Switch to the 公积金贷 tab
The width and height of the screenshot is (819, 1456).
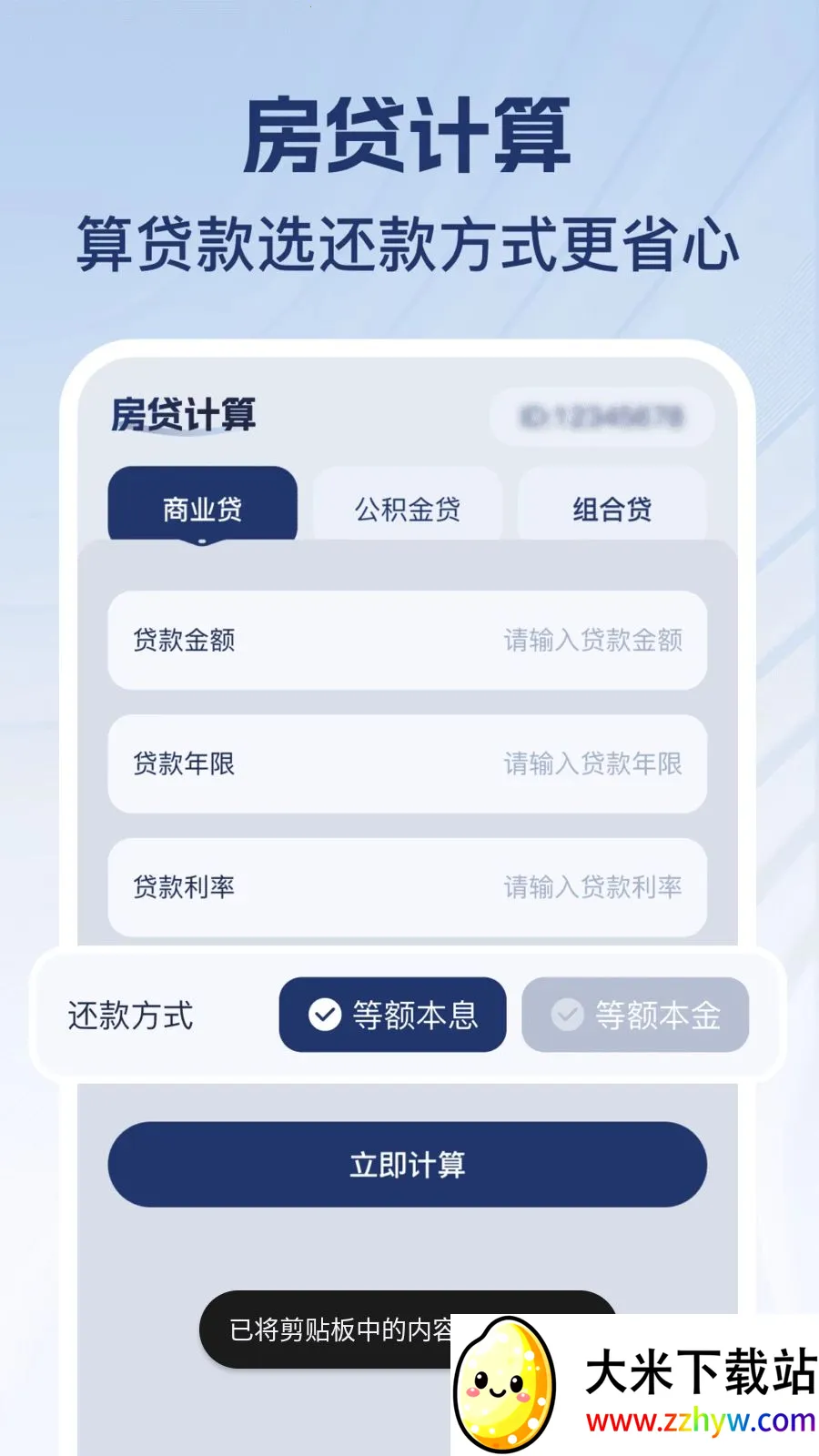pos(407,507)
